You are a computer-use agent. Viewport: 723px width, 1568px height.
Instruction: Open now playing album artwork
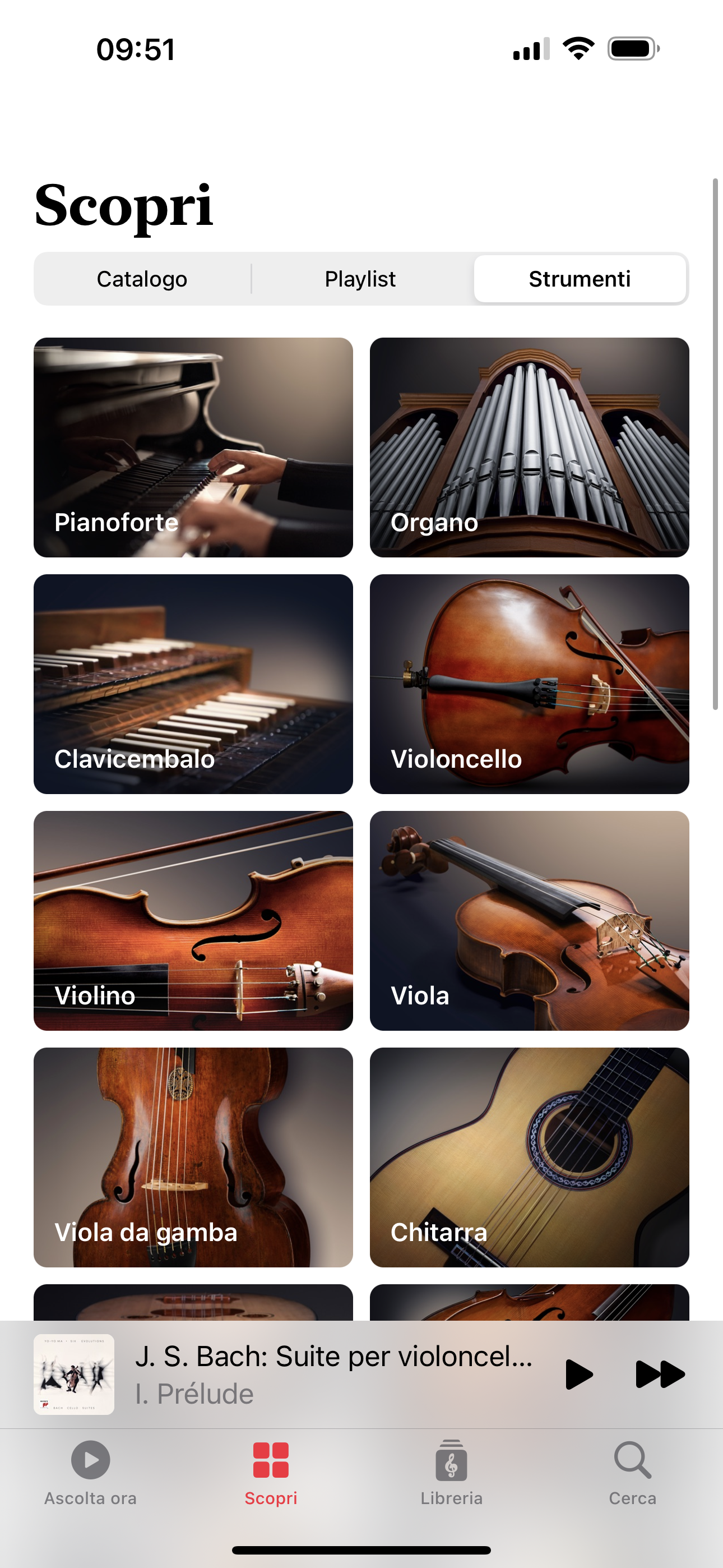(x=73, y=1375)
